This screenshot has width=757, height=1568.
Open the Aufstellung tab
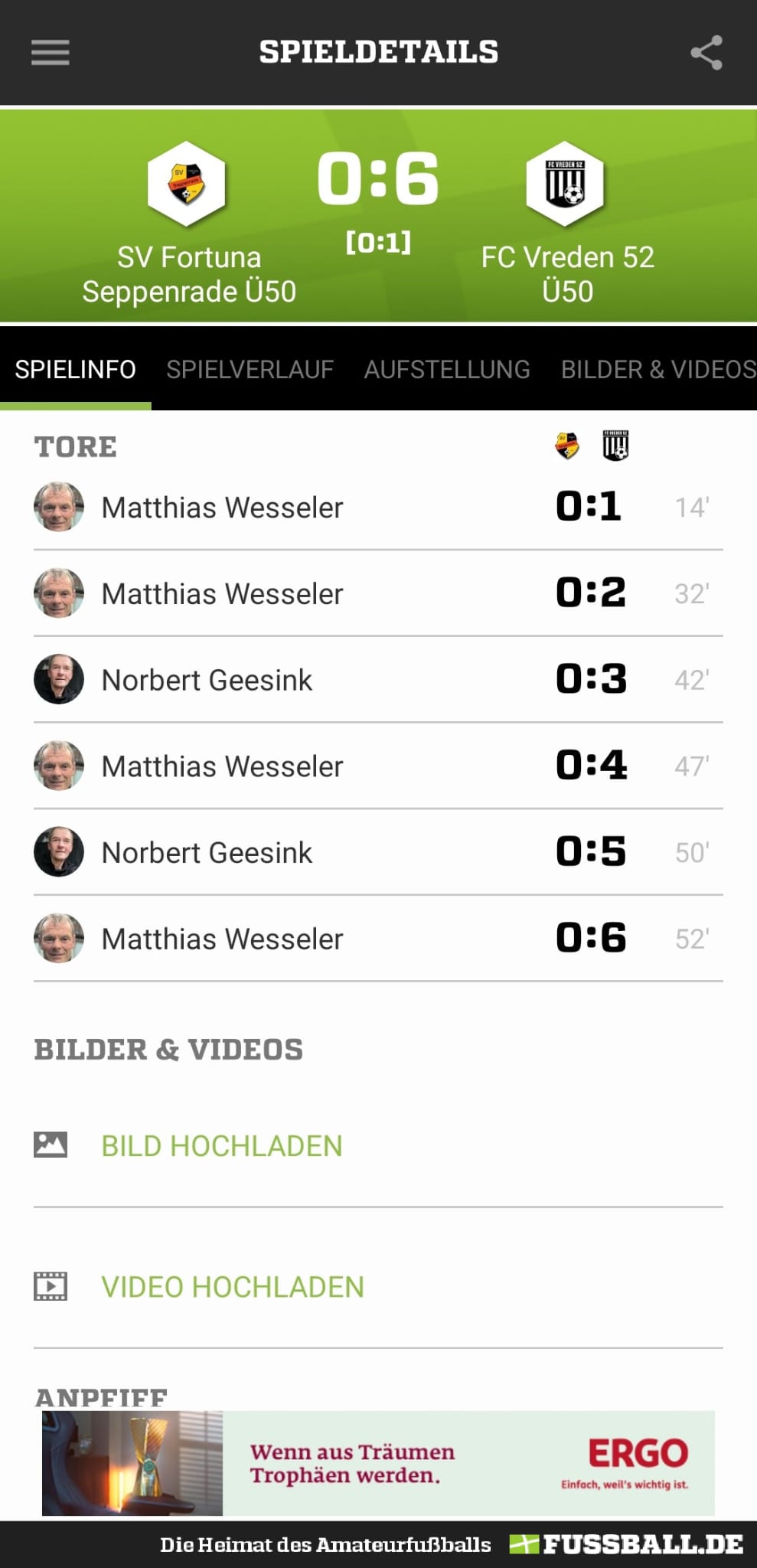[x=447, y=370]
